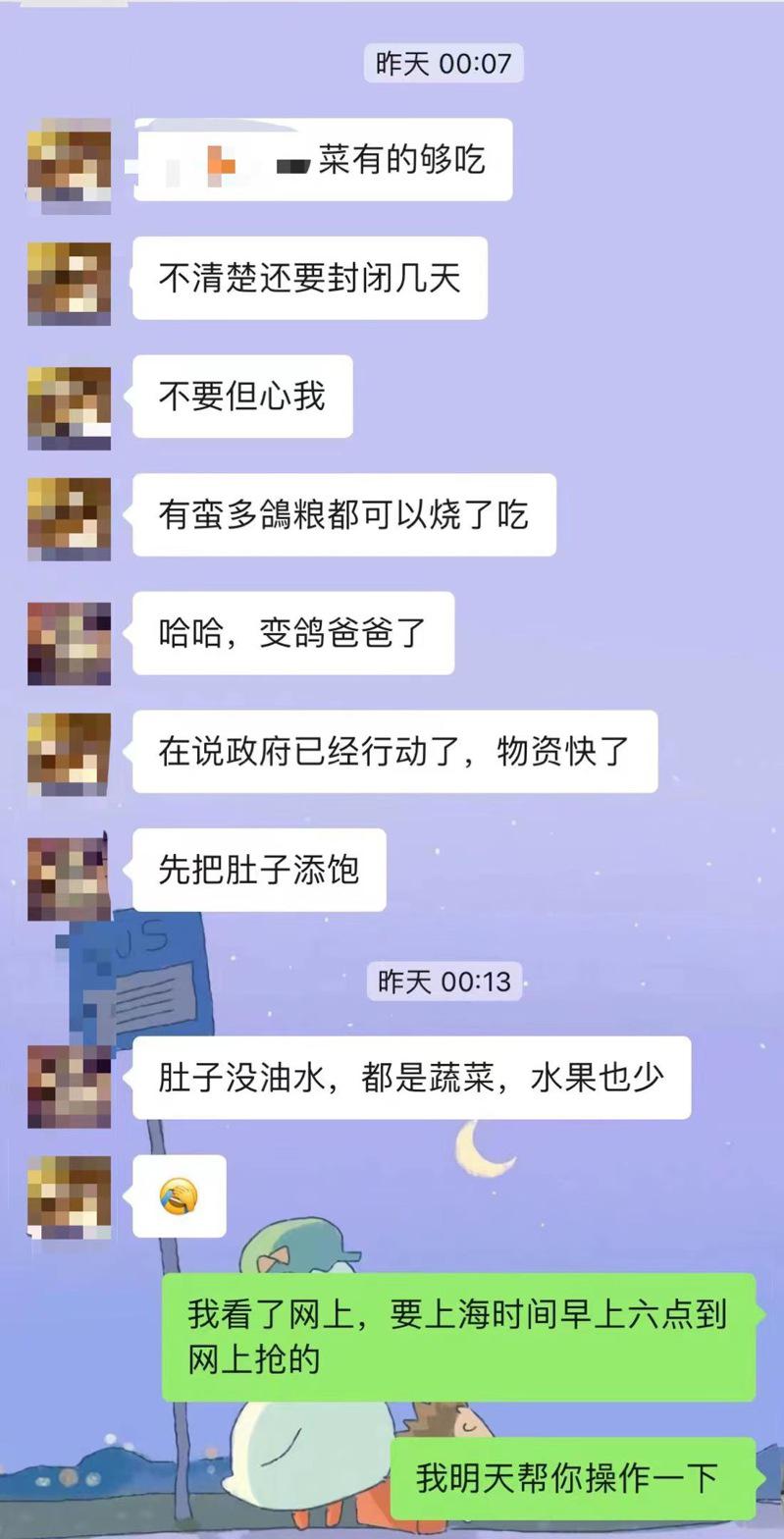Open avatar next to the crying-laughing emoji message
784x1539 pixels.
69,1196
